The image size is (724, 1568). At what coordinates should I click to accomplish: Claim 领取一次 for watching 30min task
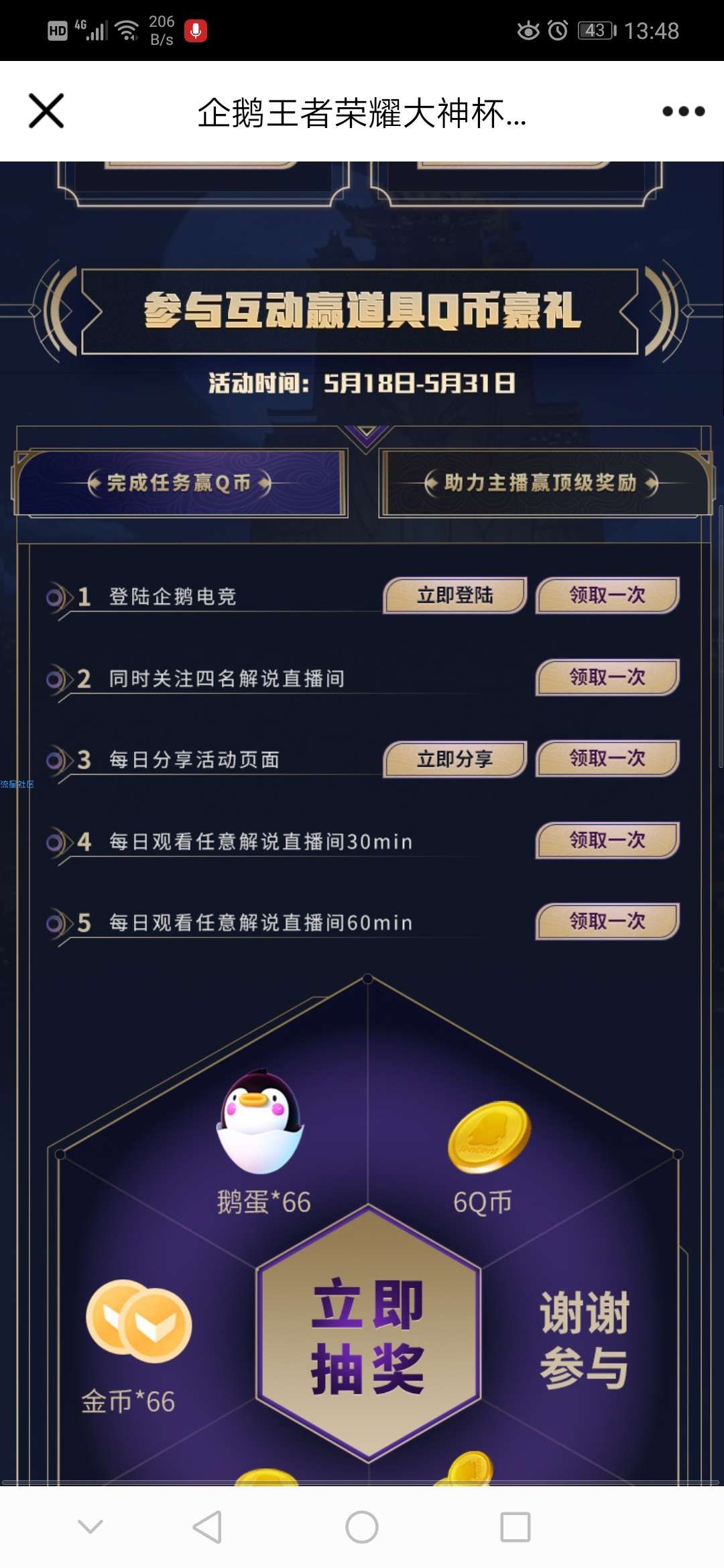[x=607, y=840]
